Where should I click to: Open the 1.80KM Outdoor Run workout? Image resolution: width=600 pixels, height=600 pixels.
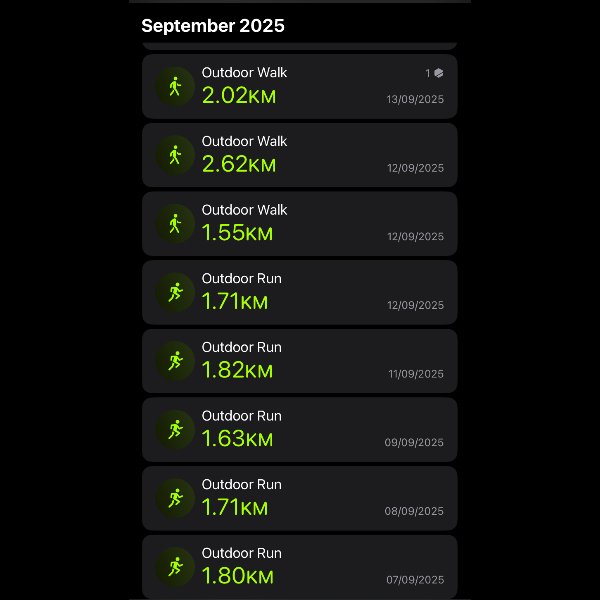[x=299, y=566]
